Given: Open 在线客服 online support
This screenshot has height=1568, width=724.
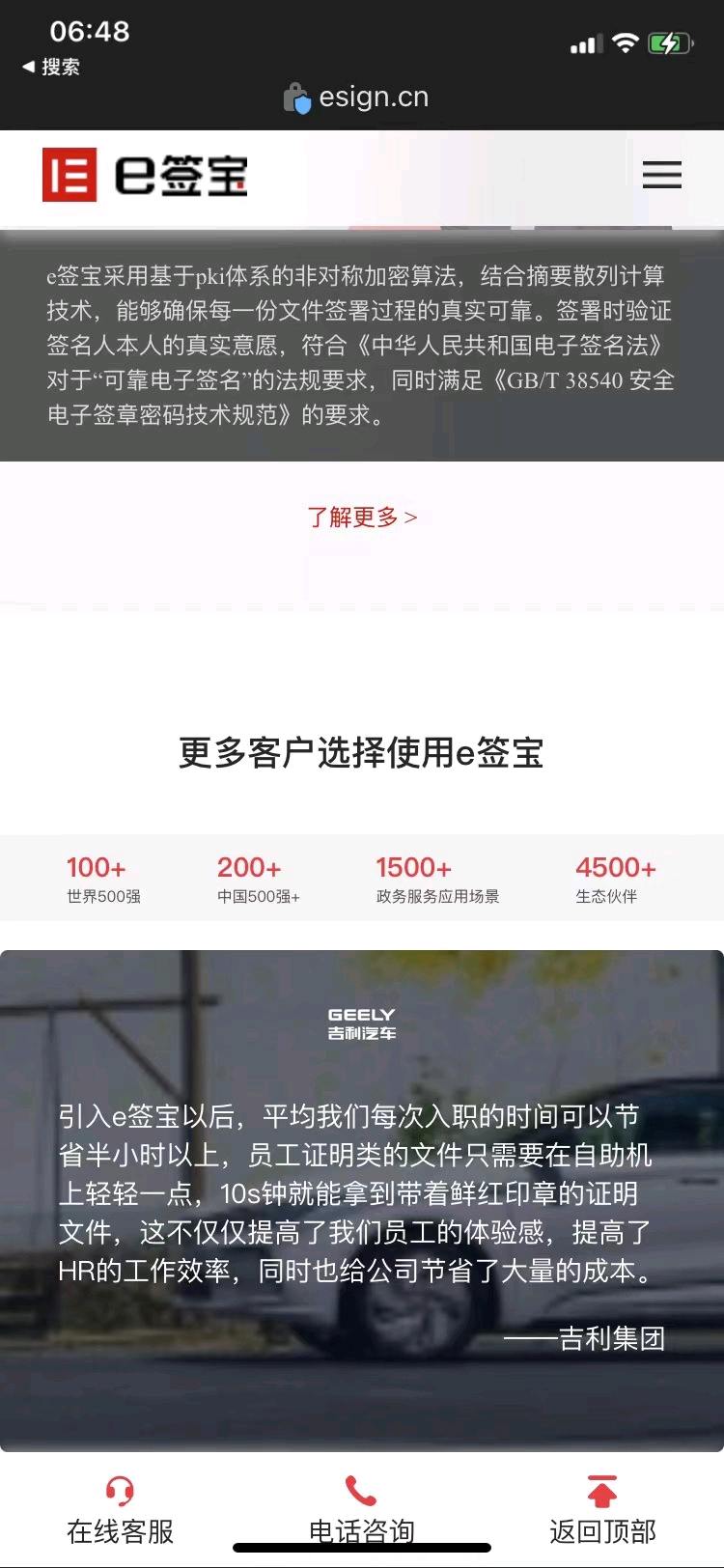Looking at the screenshot, I should click(x=120, y=1509).
